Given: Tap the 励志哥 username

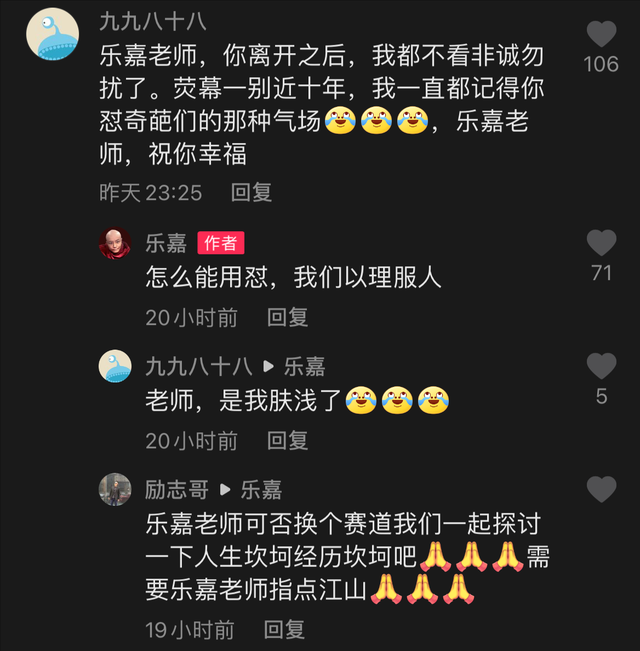Looking at the screenshot, I should (177, 490).
